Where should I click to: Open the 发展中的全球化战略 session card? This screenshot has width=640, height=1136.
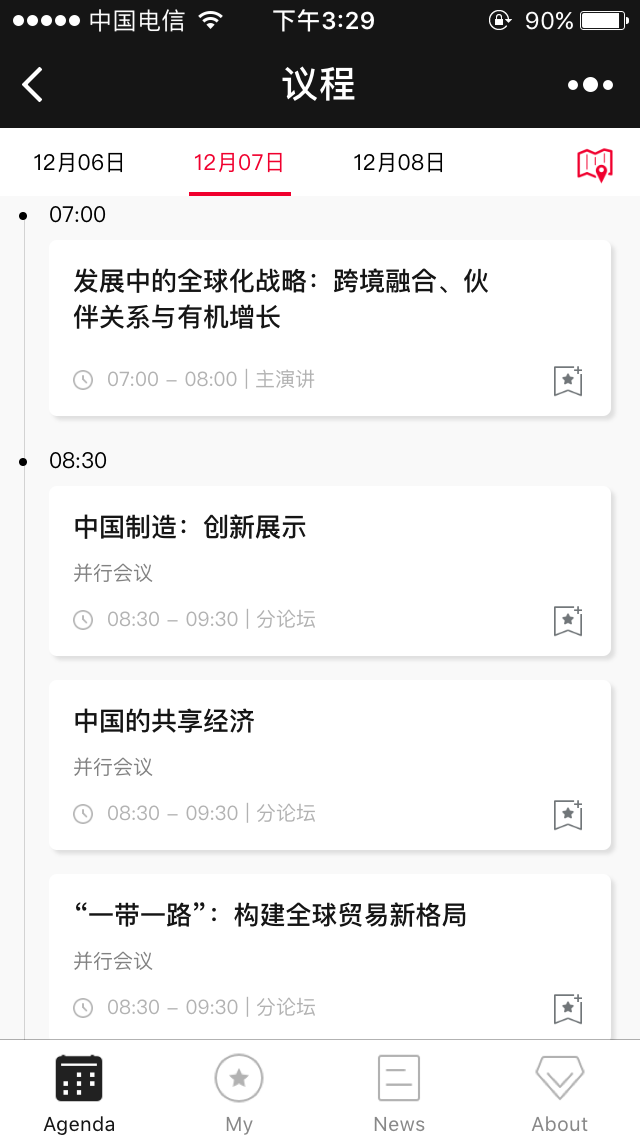coord(330,327)
